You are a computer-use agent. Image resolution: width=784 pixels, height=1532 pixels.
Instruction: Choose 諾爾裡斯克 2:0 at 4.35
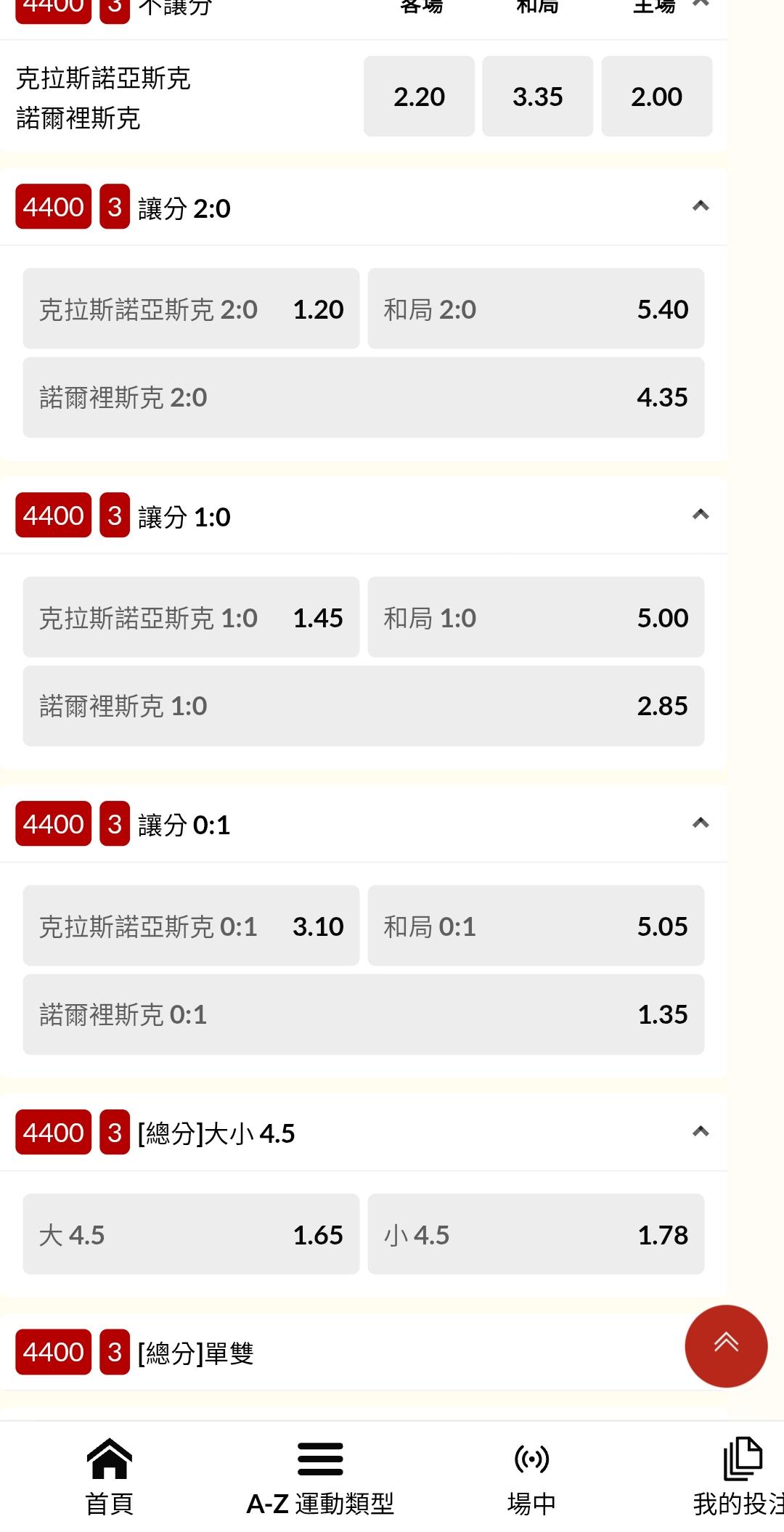click(364, 397)
